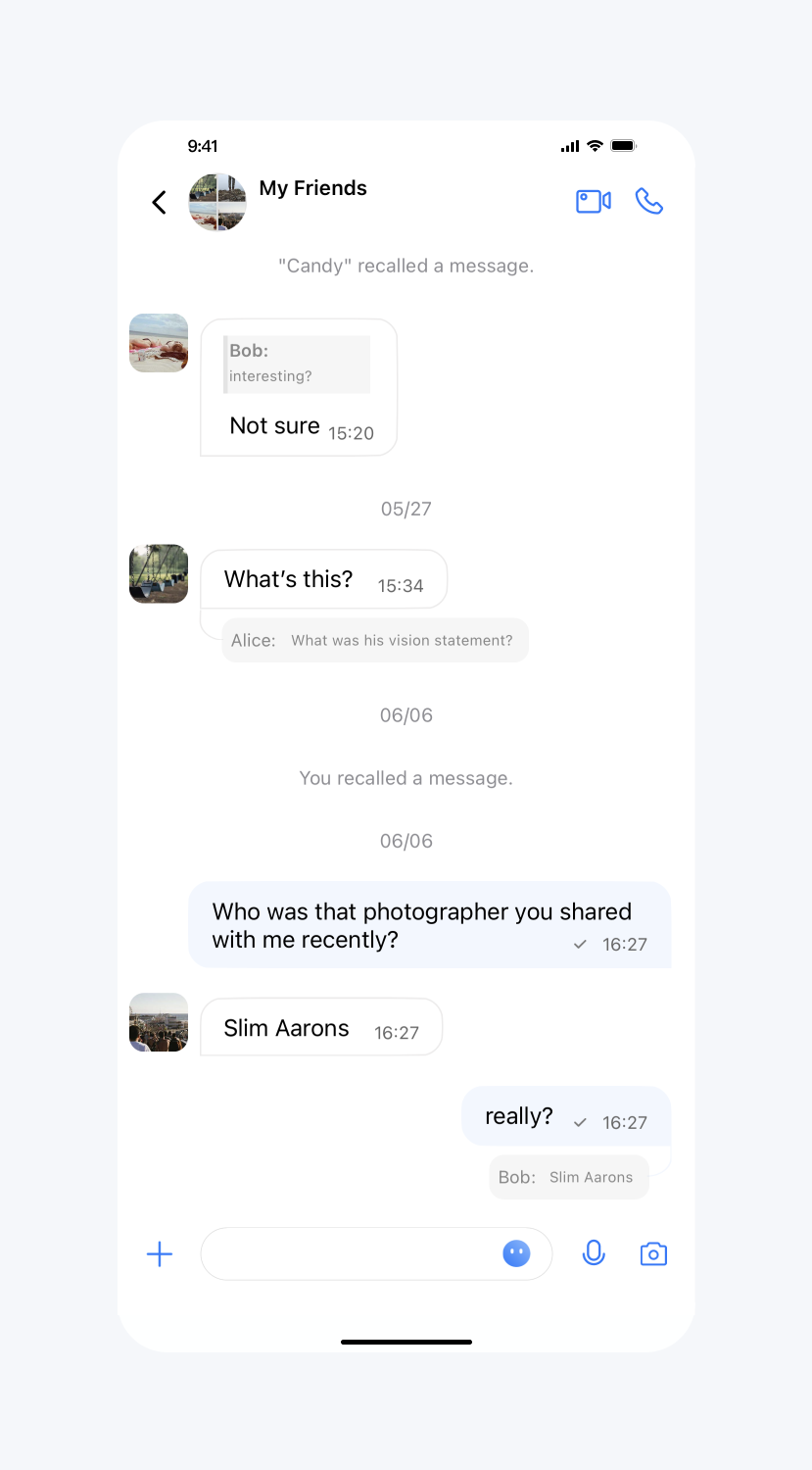The image size is (812, 1470).
Task: Open My Friends group profile picture
Action: click(x=217, y=202)
